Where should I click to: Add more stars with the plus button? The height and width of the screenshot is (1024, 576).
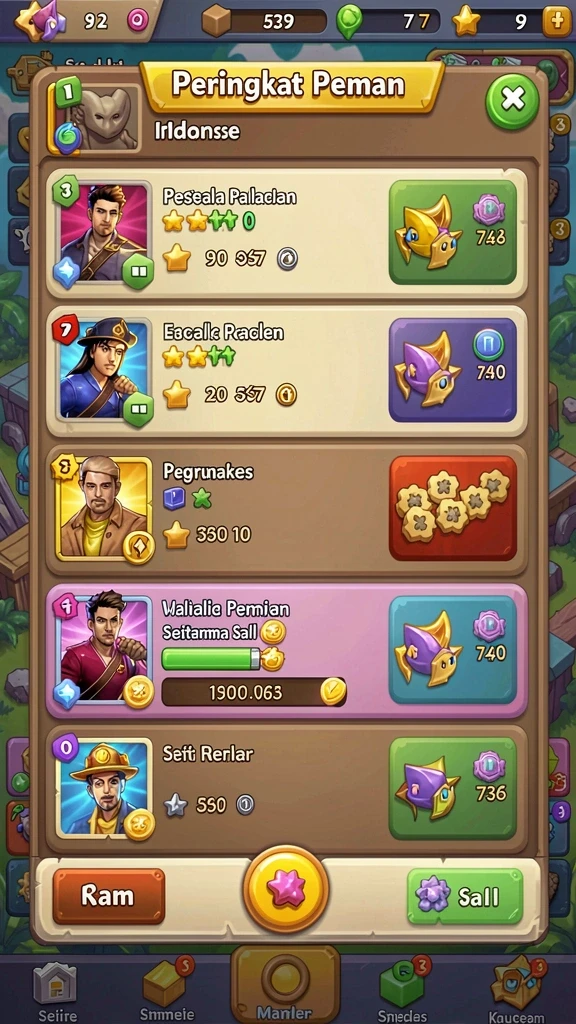pos(556,22)
